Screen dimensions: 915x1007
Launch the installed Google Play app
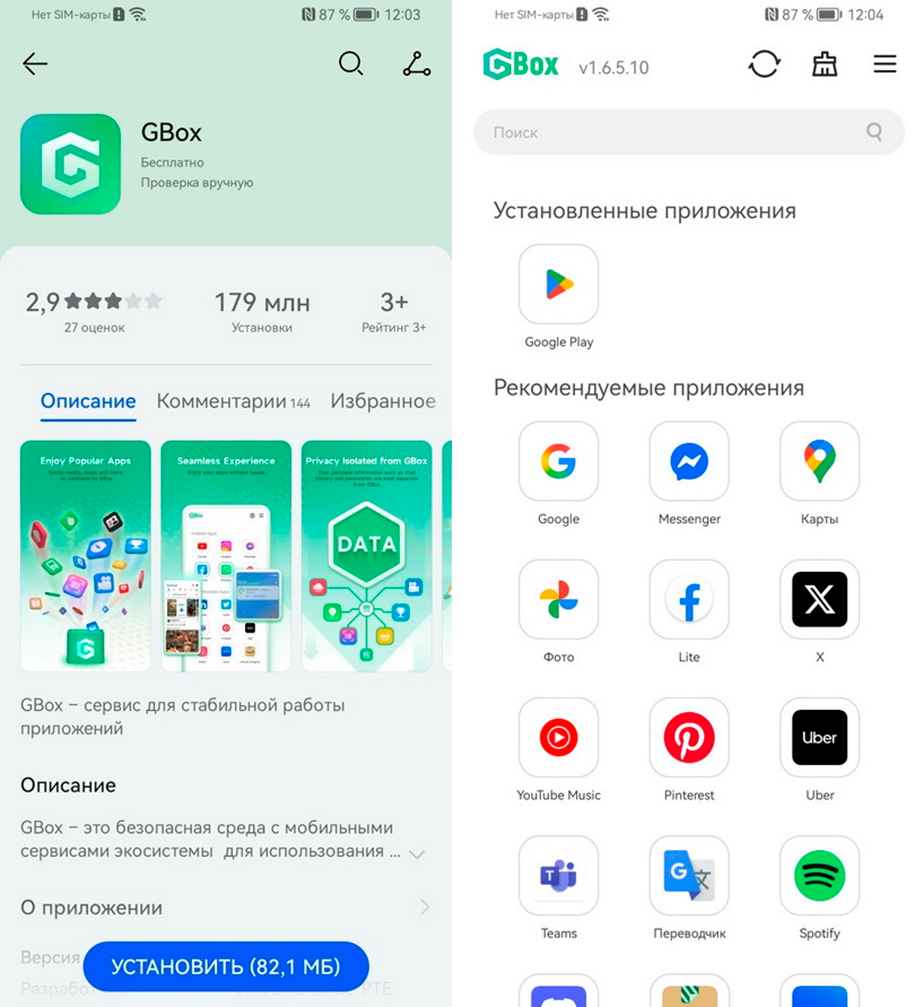559,285
